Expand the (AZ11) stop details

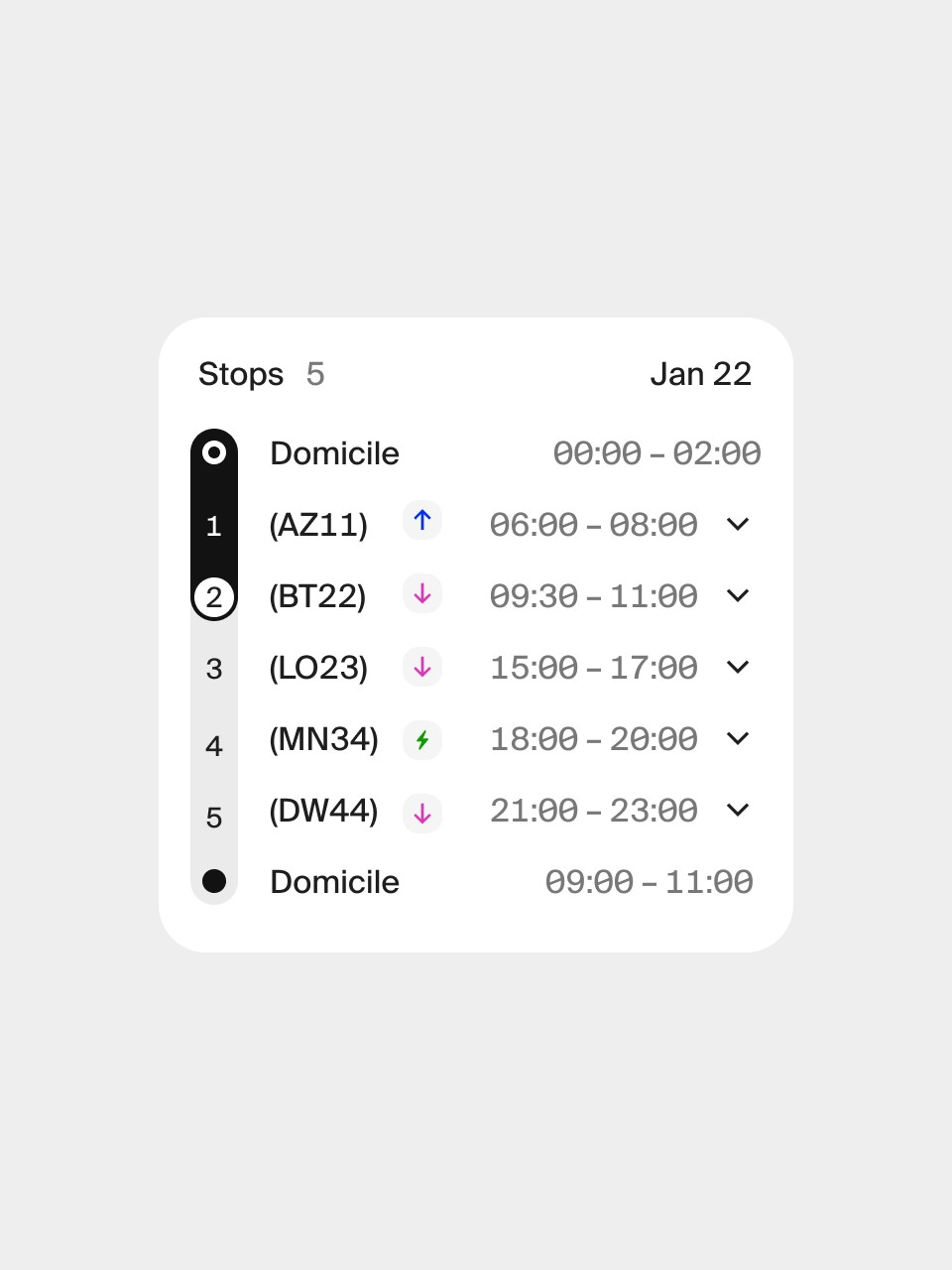[x=737, y=524]
